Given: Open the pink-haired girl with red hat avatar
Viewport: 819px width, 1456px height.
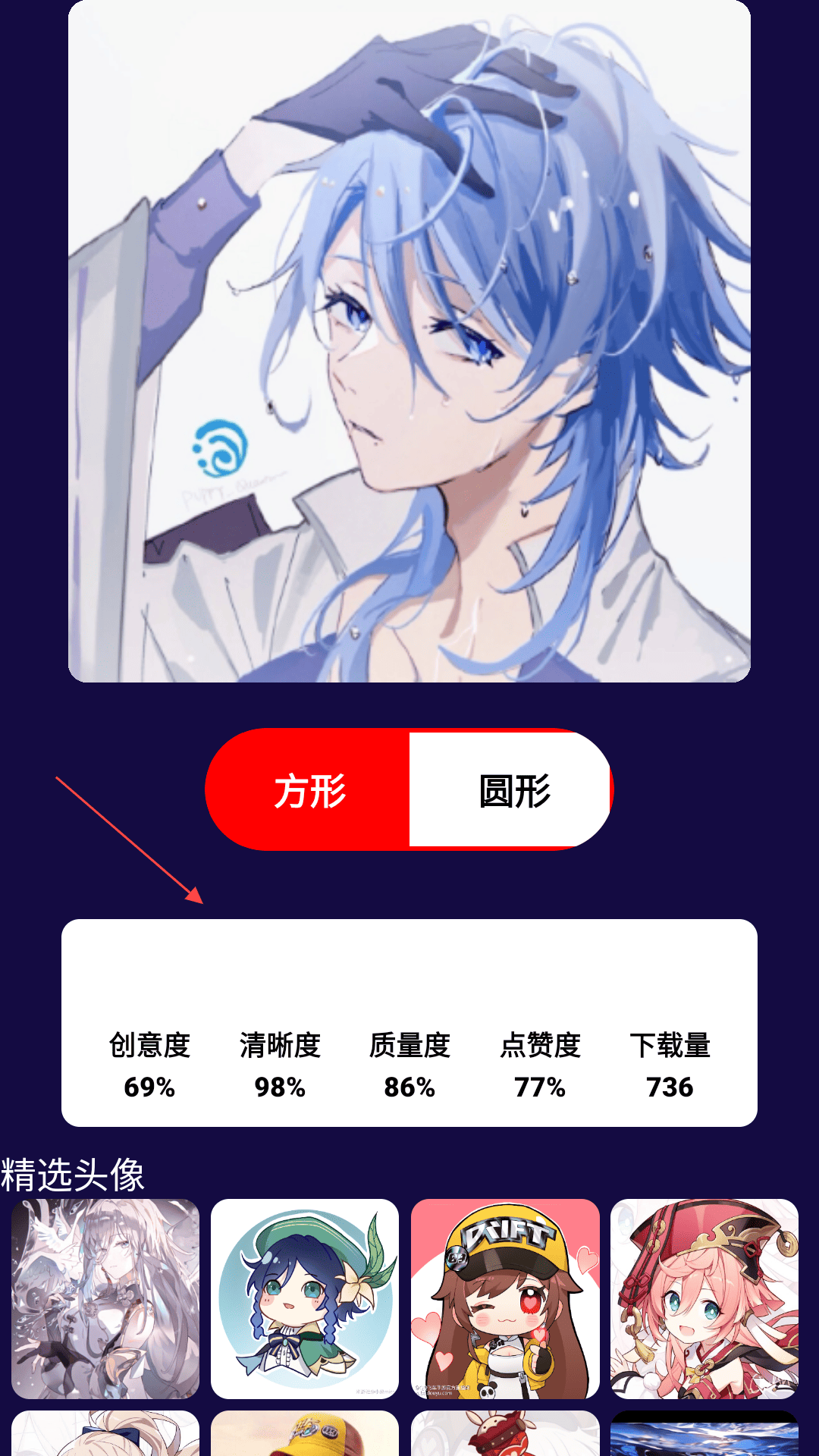Looking at the screenshot, I should click(704, 1298).
